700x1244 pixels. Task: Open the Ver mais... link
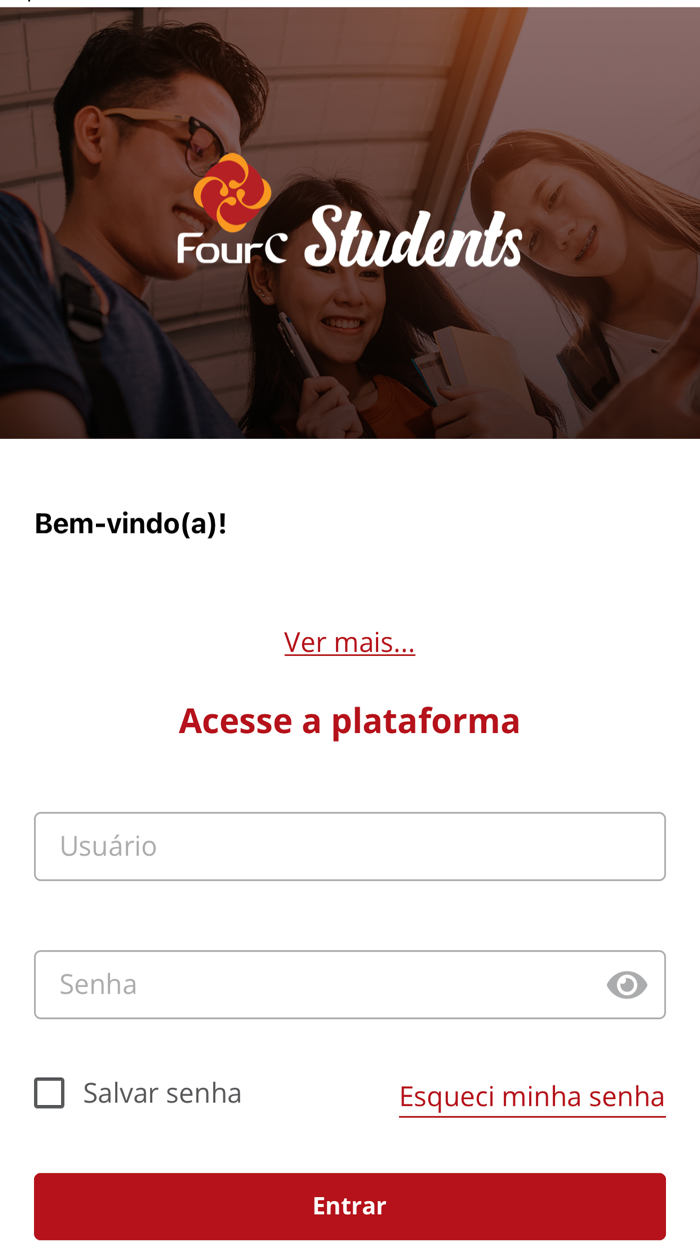coord(349,642)
